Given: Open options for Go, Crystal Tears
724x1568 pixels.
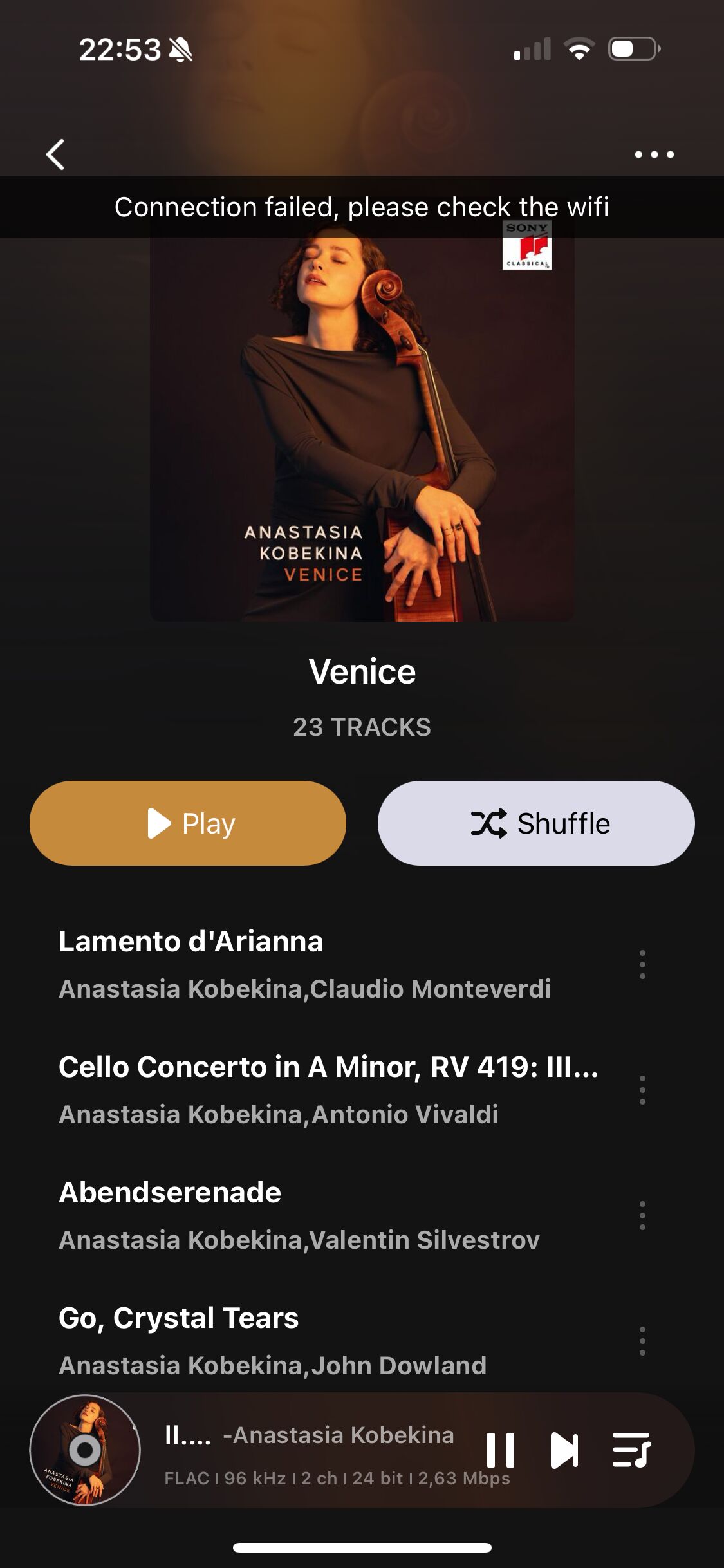Looking at the screenshot, I should (642, 1341).
